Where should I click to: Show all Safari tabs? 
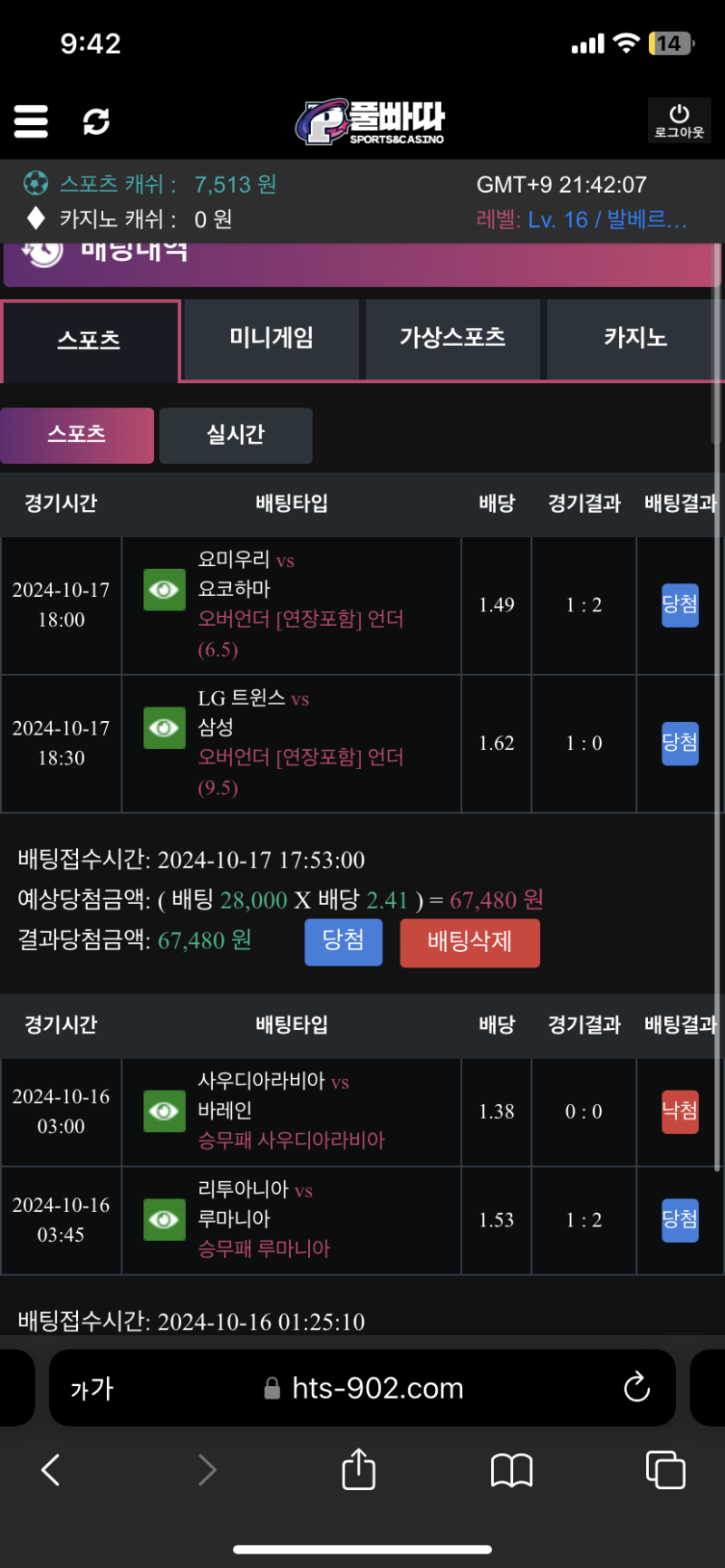coord(664,1469)
